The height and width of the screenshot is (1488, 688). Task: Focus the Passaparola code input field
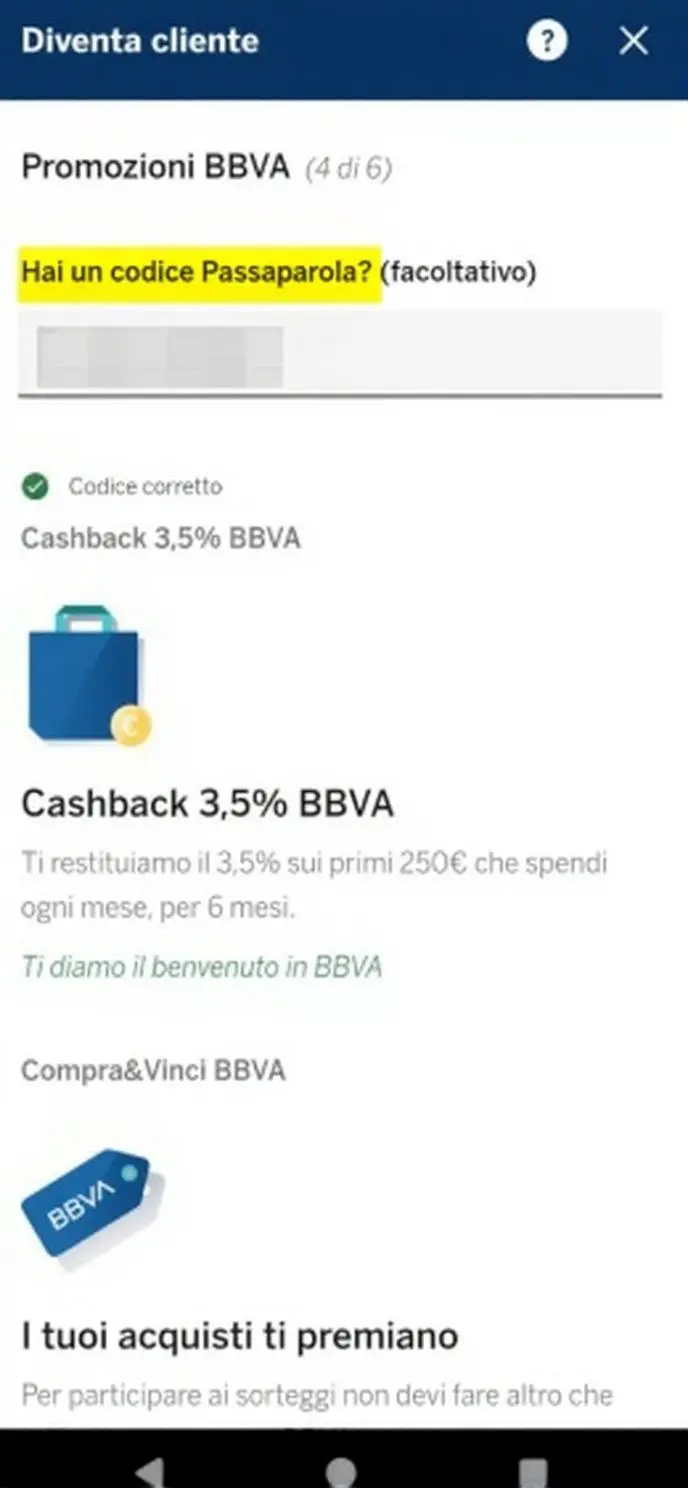coord(340,355)
